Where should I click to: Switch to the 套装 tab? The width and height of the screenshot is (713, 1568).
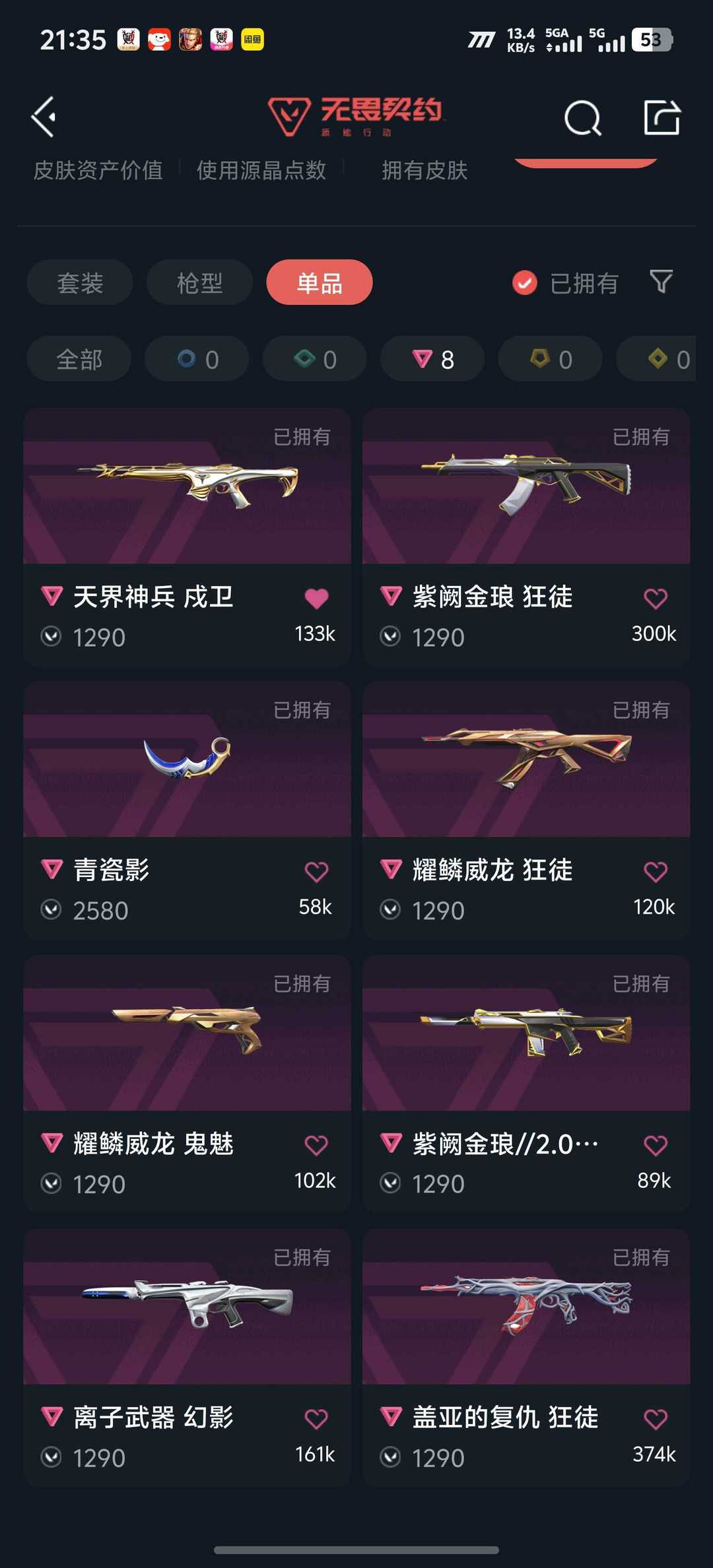pos(80,282)
